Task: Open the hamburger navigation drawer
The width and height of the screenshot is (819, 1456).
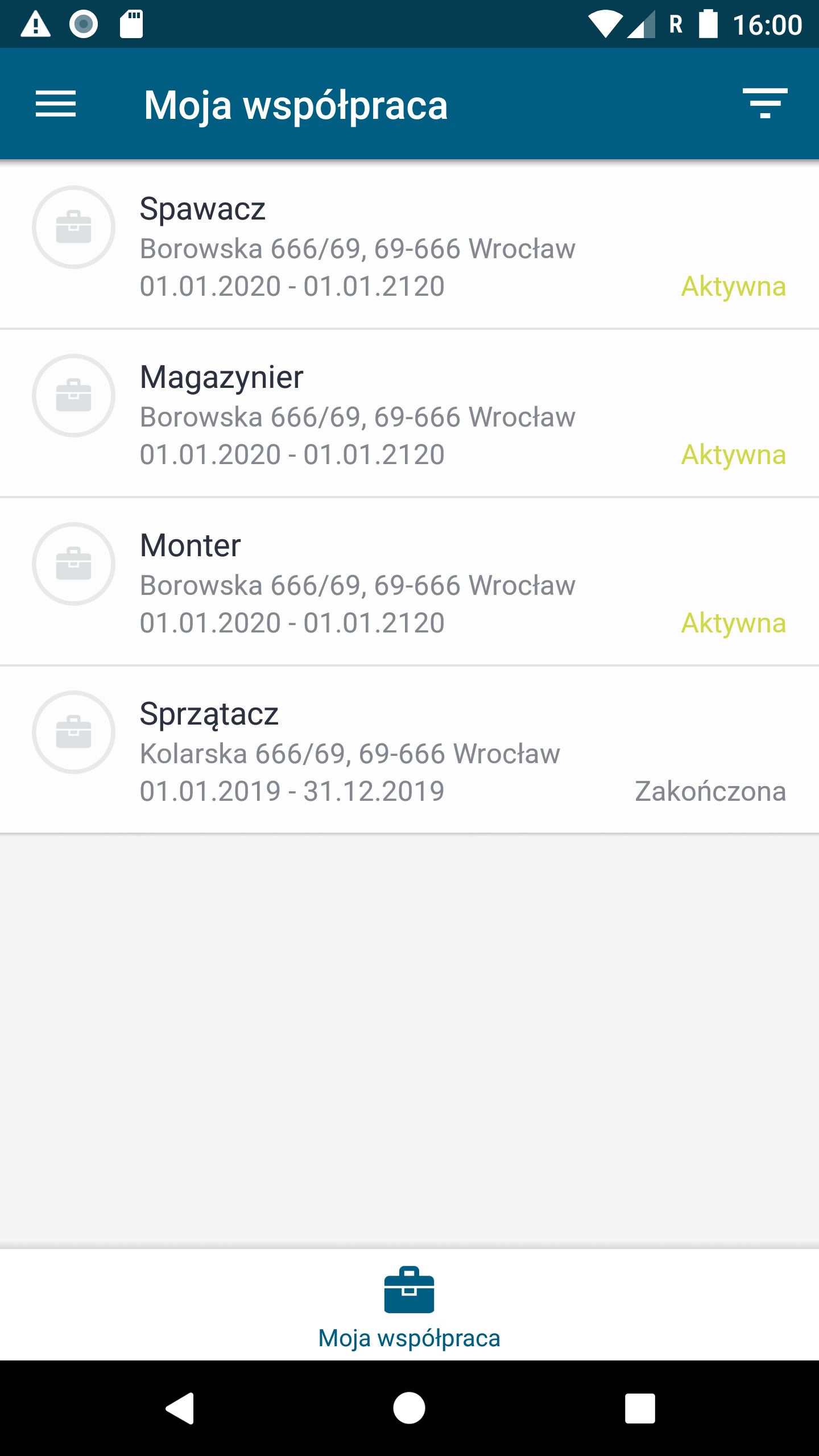Action: [x=56, y=104]
